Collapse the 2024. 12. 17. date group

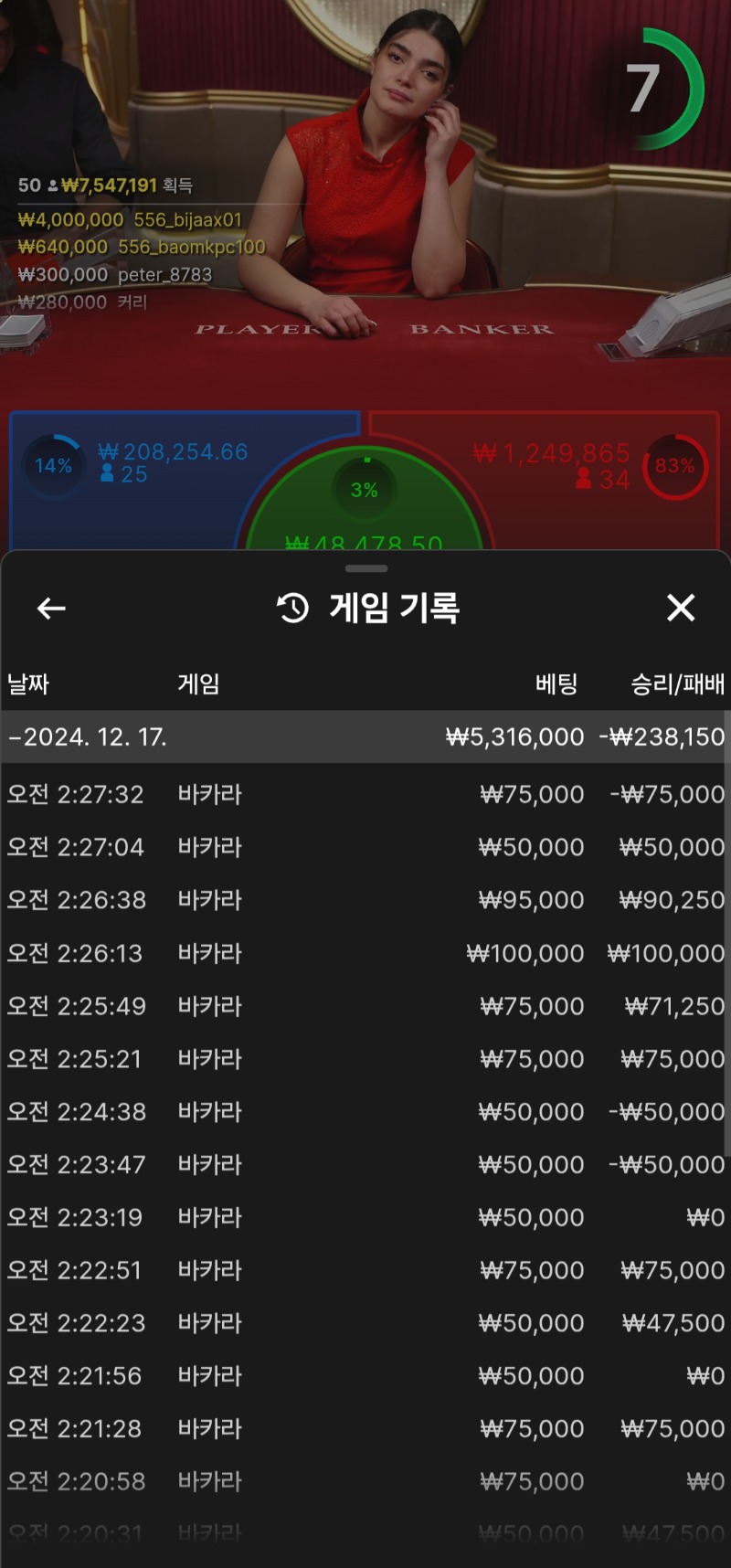point(365,736)
